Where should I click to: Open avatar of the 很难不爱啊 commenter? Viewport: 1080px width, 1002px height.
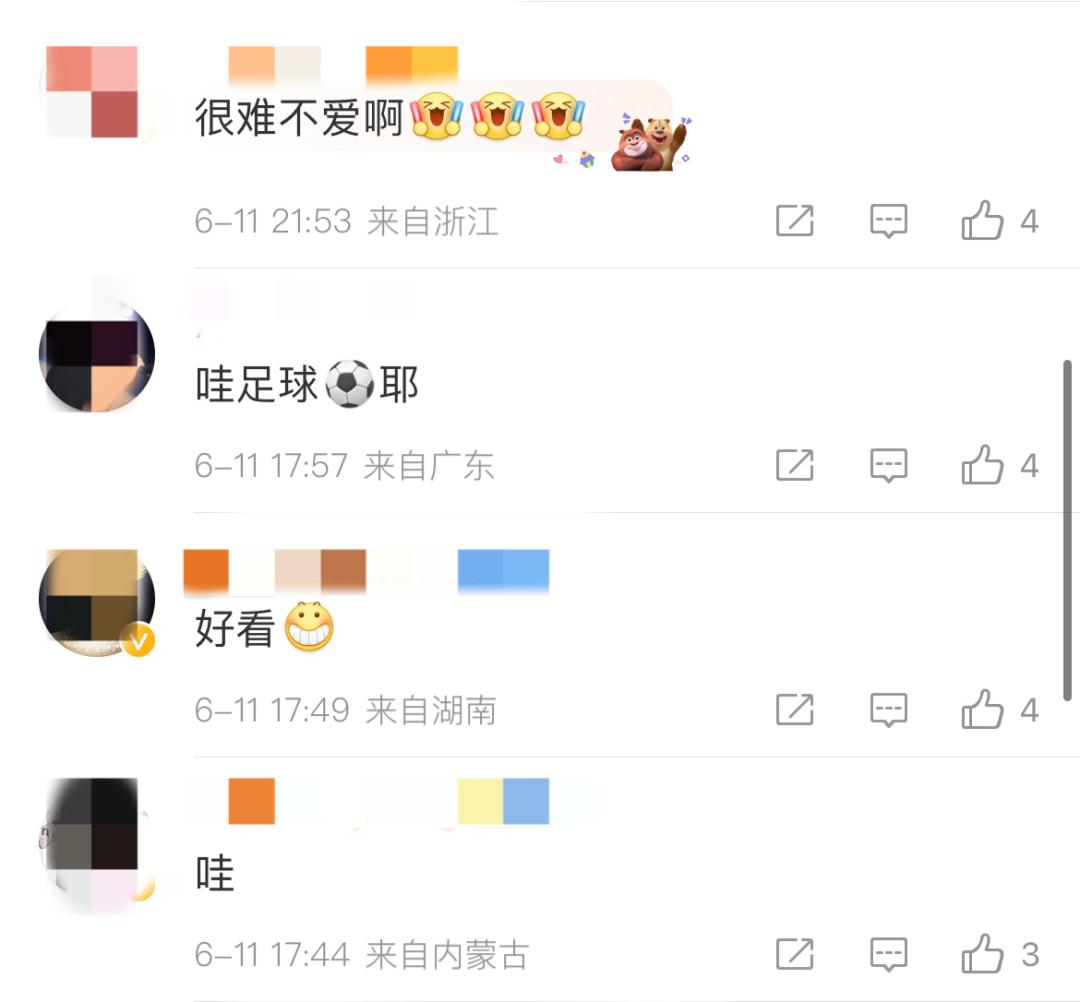pos(93,92)
